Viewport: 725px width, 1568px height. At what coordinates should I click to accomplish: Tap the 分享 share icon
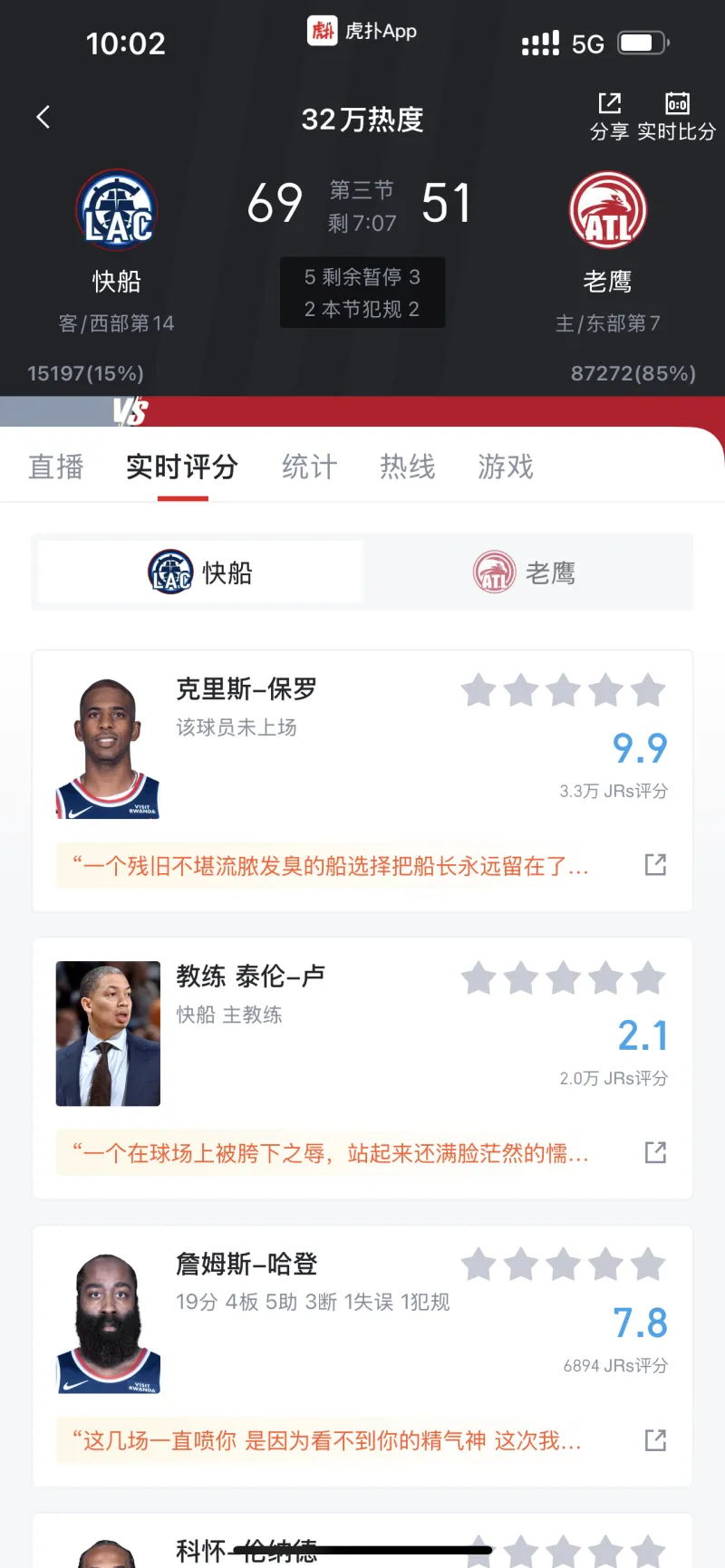(x=610, y=116)
